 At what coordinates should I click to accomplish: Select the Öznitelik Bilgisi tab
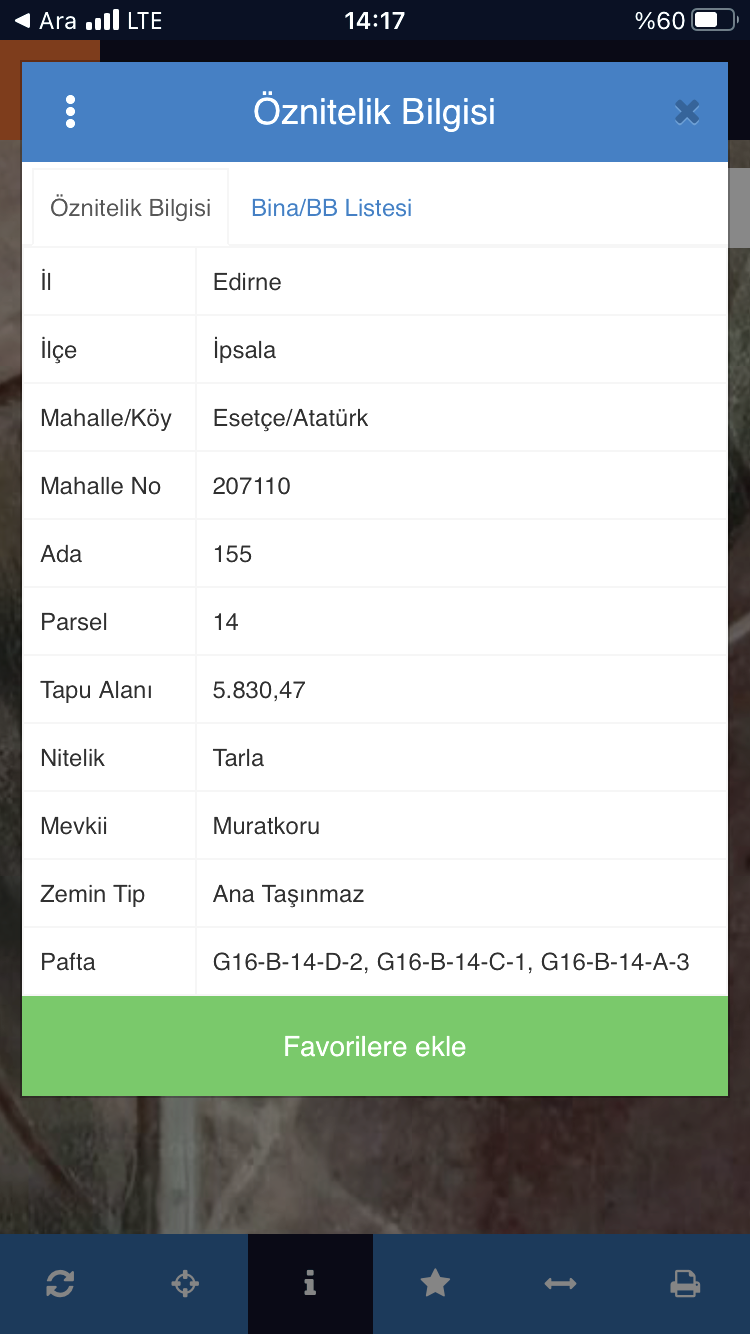click(x=131, y=208)
